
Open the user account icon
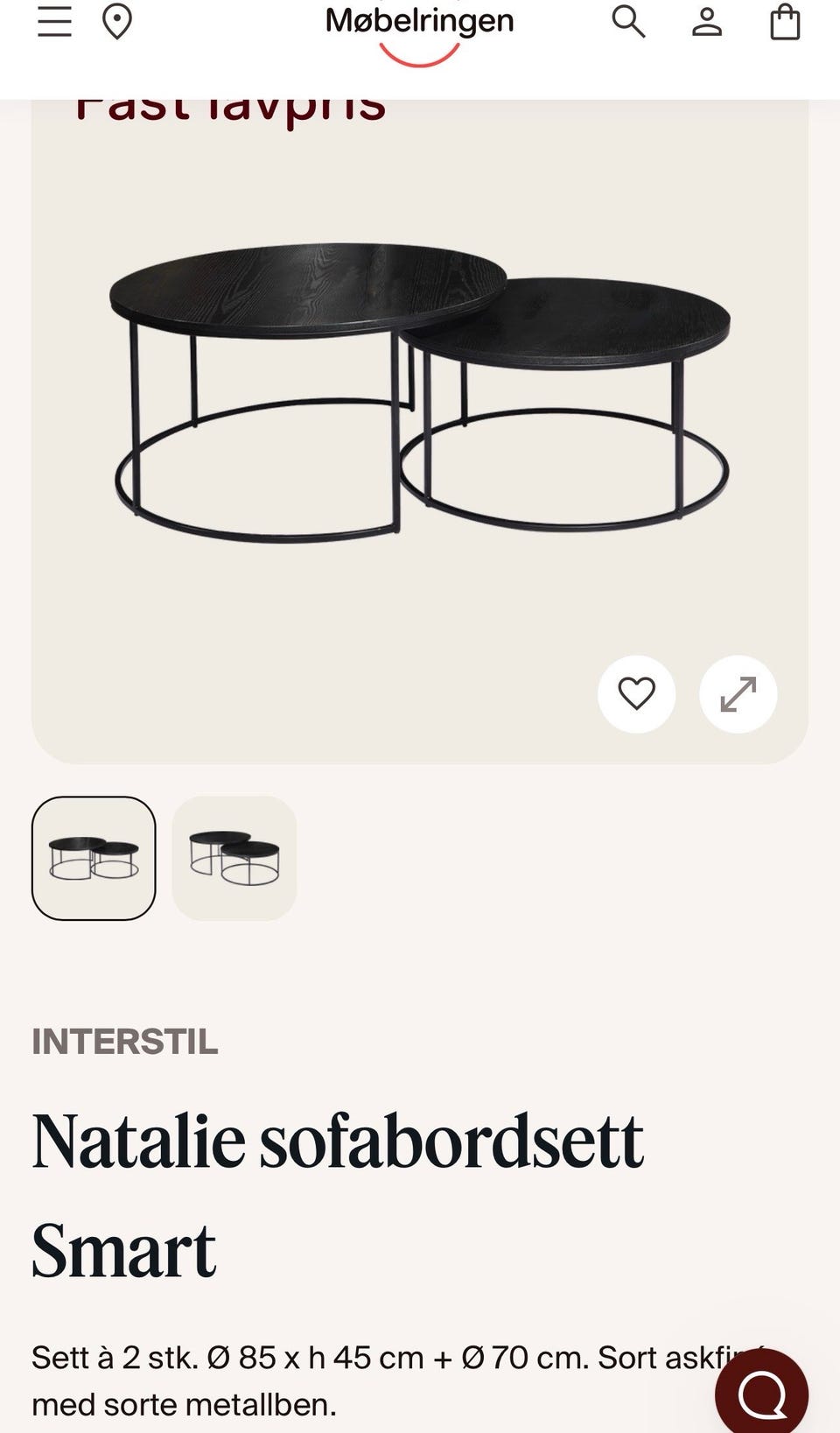click(x=707, y=21)
